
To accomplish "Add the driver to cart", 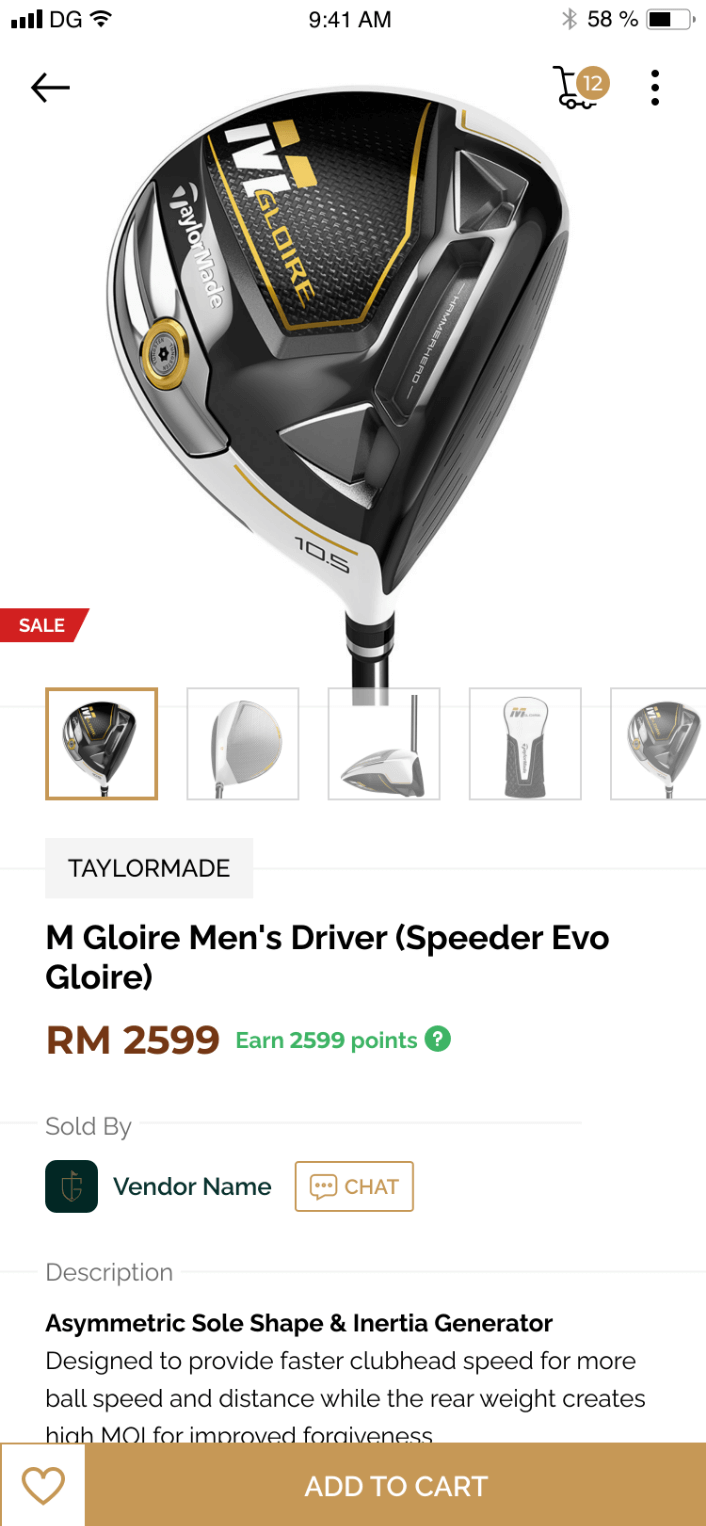I will 396,1485.
